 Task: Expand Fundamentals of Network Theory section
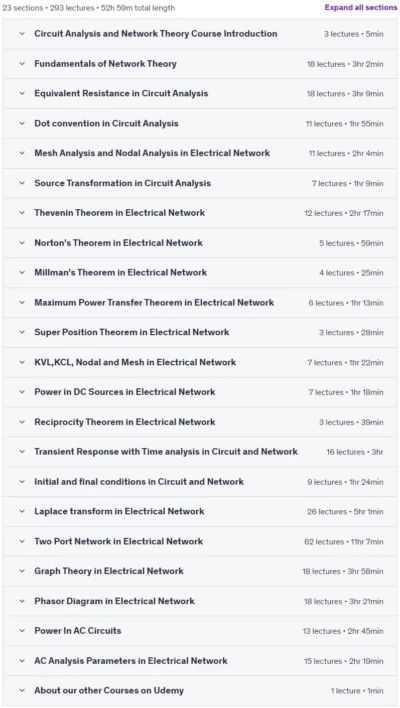200,64
